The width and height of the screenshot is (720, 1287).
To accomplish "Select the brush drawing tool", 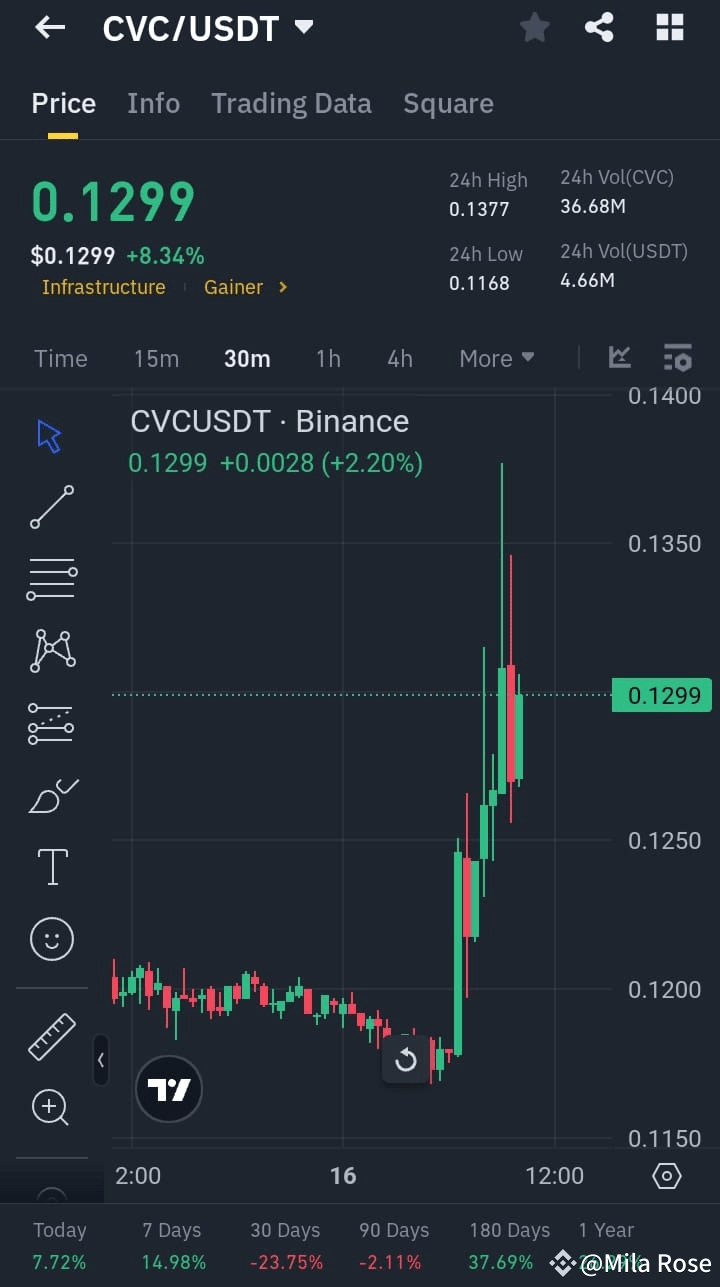I will [x=50, y=794].
